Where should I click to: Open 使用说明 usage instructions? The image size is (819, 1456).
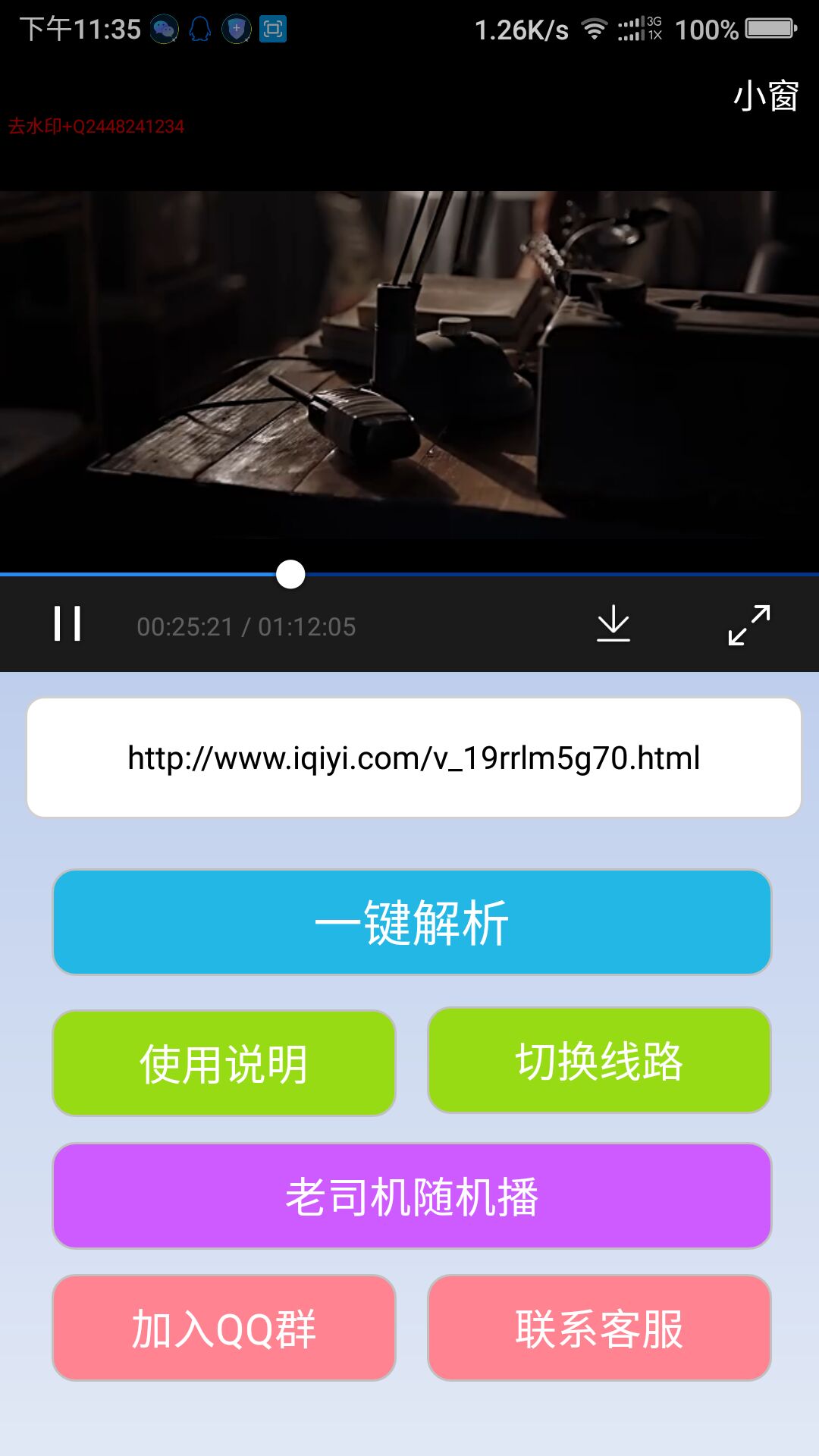pos(224,1062)
